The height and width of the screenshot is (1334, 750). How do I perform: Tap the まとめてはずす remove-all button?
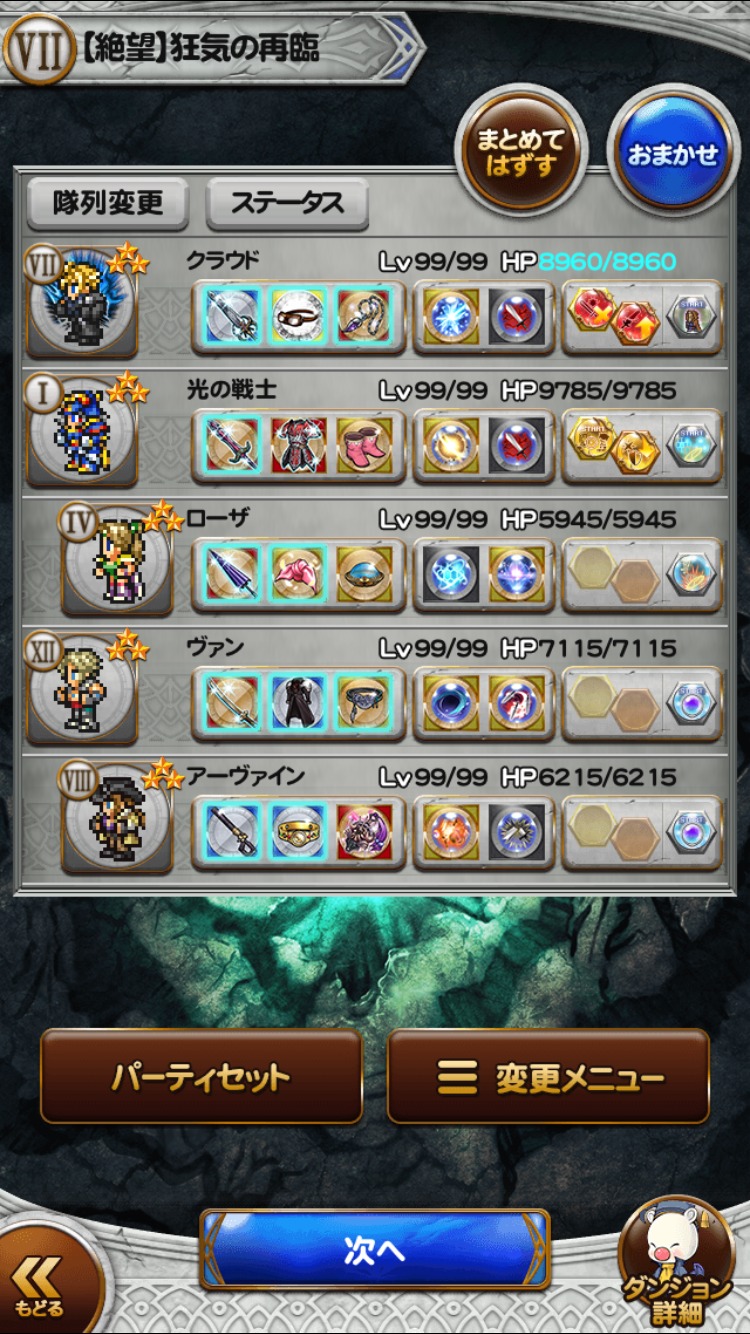click(x=521, y=152)
